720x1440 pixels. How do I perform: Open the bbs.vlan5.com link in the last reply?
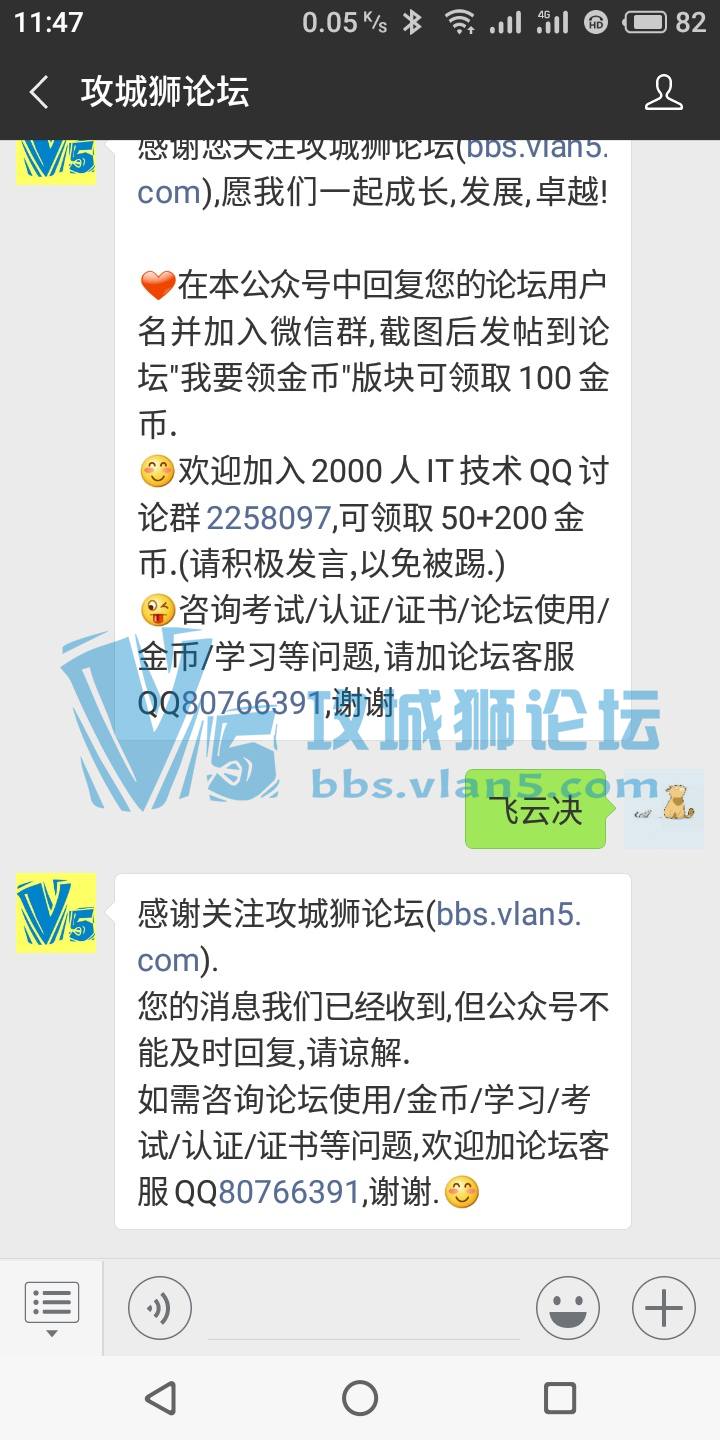coord(508,914)
